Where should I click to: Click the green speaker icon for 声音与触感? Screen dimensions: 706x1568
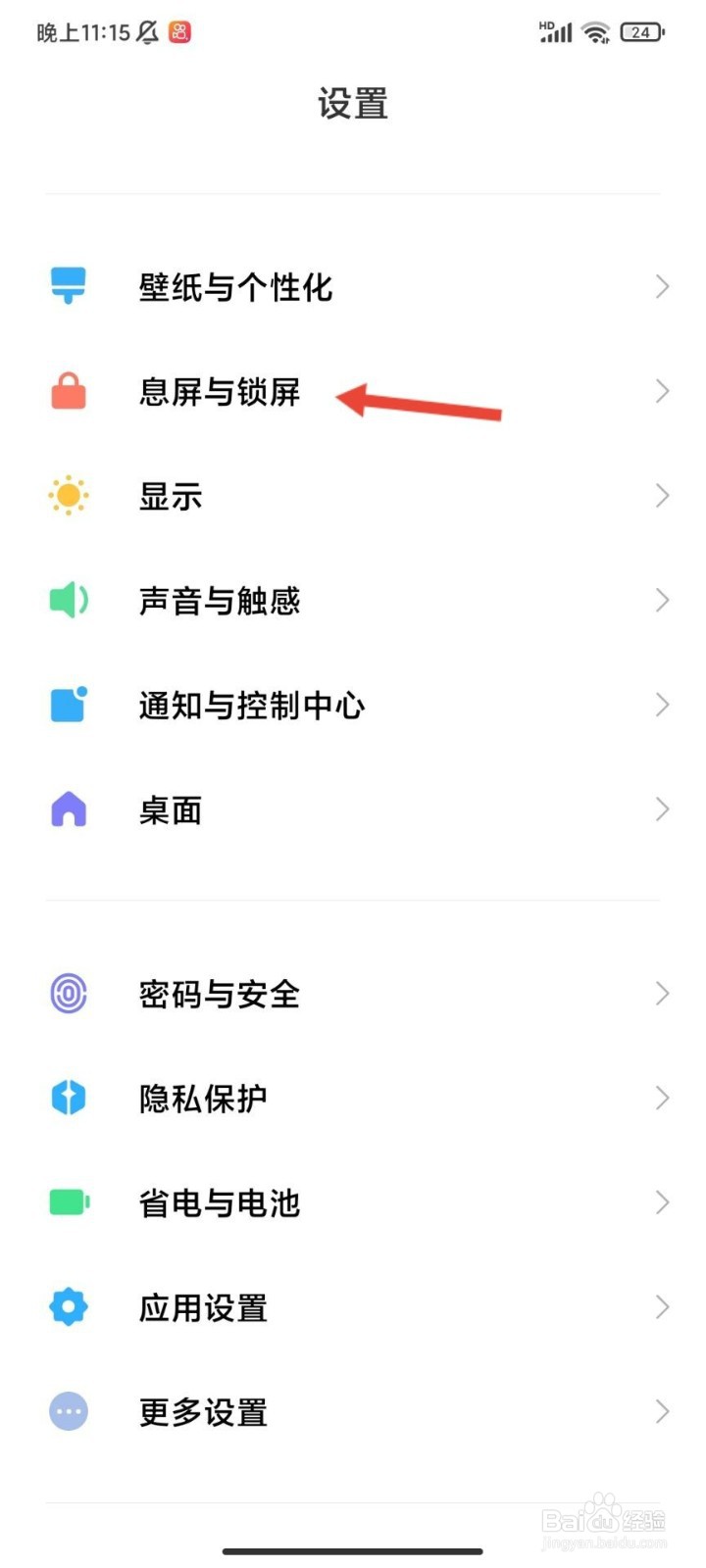pos(68,600)
